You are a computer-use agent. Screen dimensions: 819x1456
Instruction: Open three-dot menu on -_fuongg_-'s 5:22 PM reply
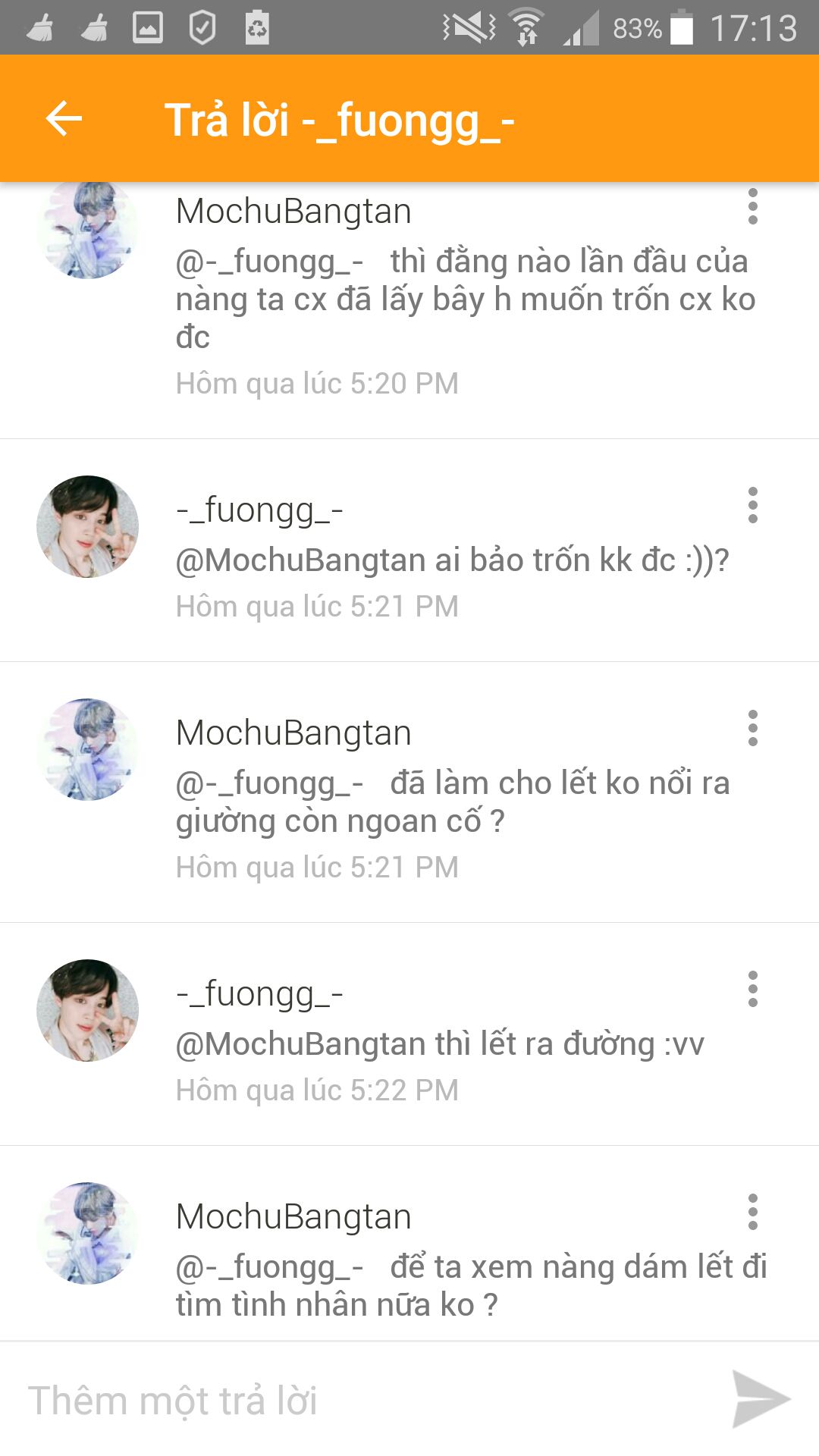[752, 989]
